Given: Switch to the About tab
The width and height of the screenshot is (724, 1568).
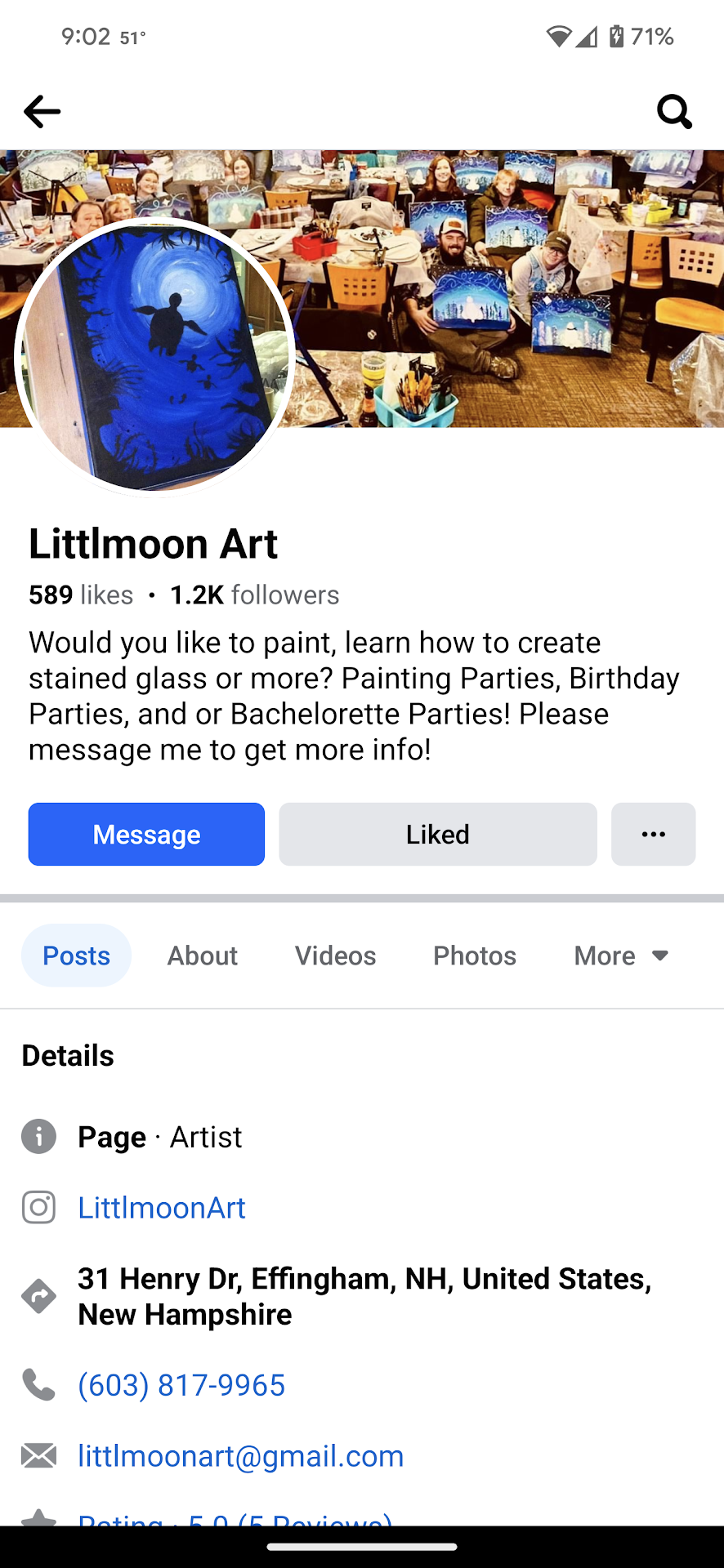Looking at the screenshot, I should (203, 955).
